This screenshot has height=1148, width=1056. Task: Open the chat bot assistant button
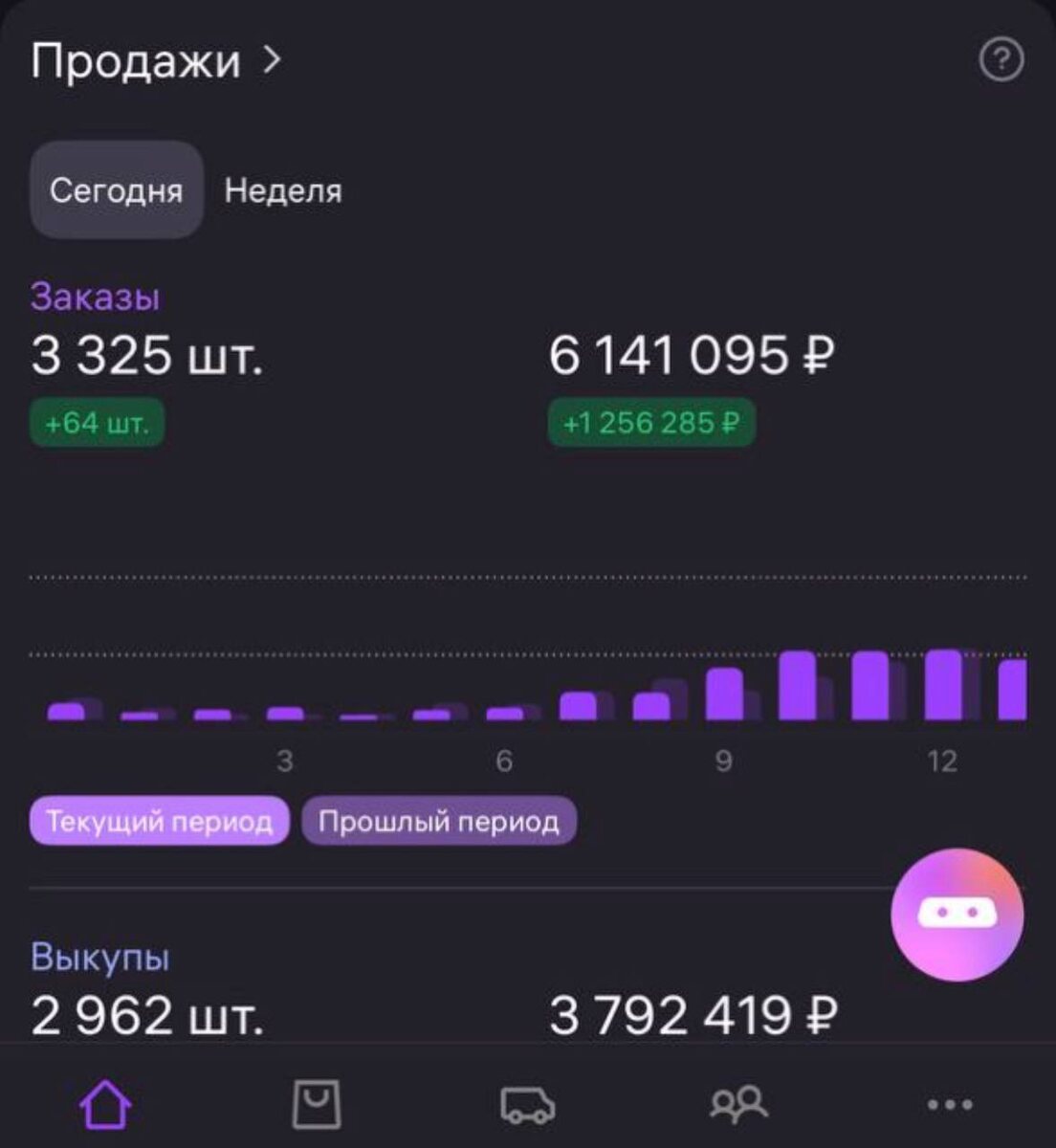[x=957, y=915]
